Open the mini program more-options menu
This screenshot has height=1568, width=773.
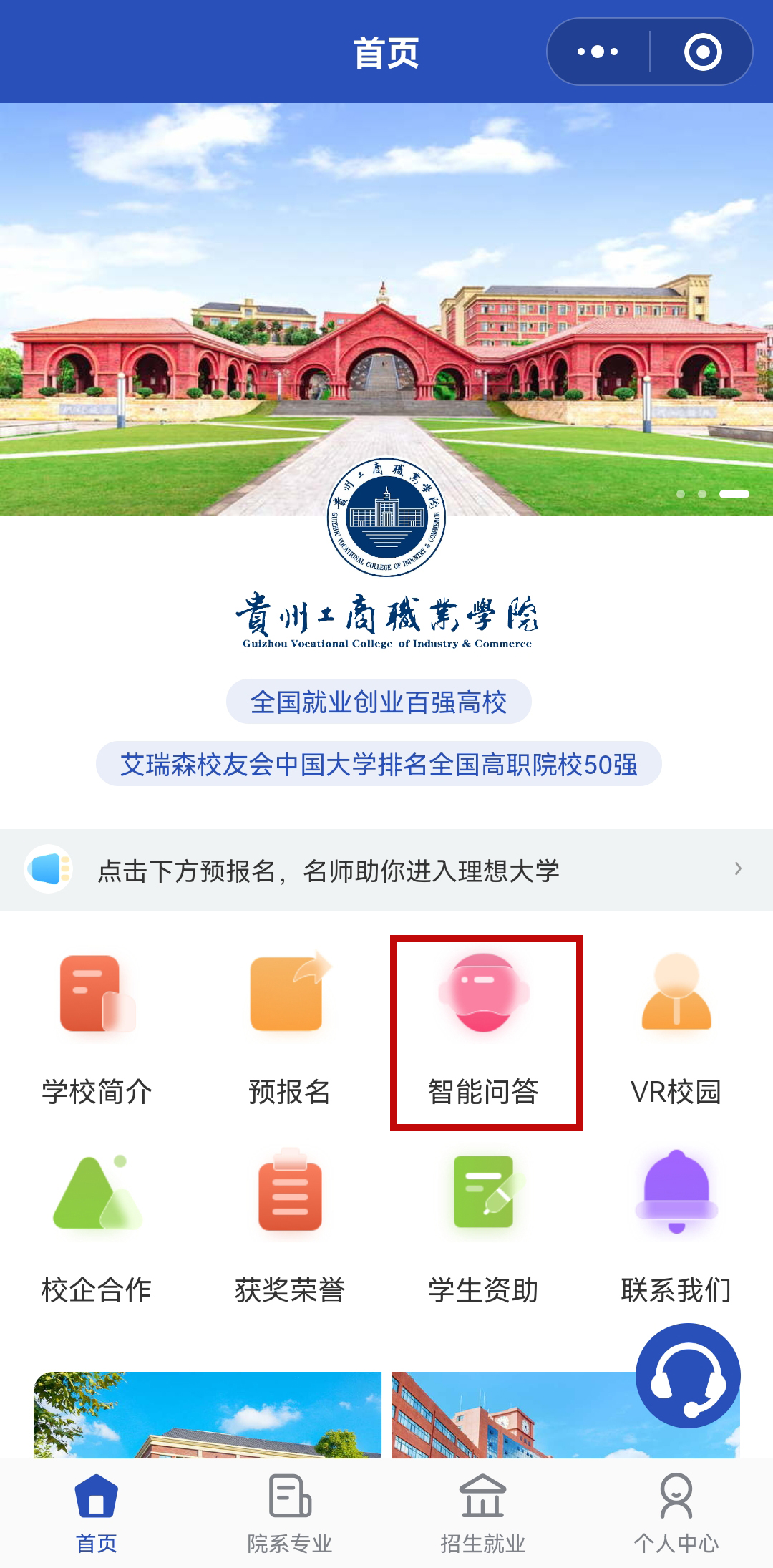pos(598,52)
